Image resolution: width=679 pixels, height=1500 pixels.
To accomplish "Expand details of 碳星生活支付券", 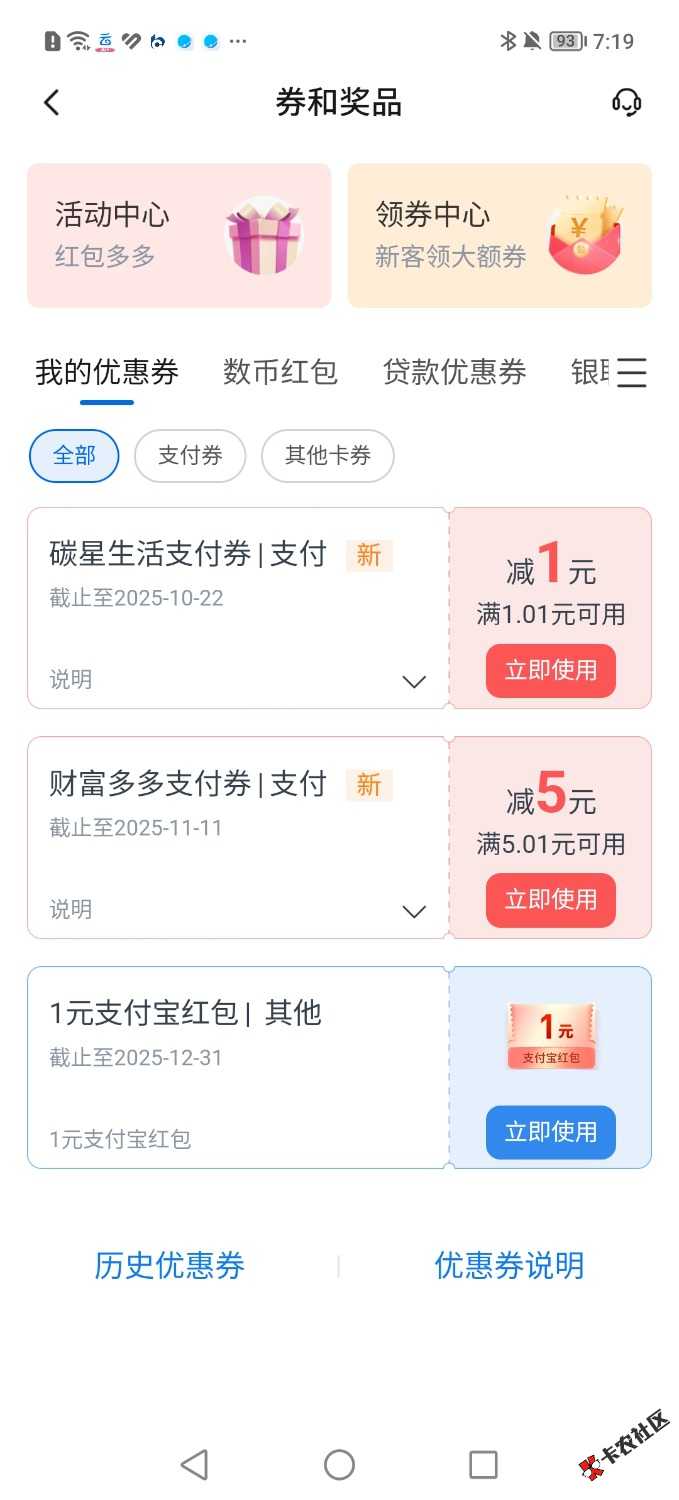I will point(413,681).
